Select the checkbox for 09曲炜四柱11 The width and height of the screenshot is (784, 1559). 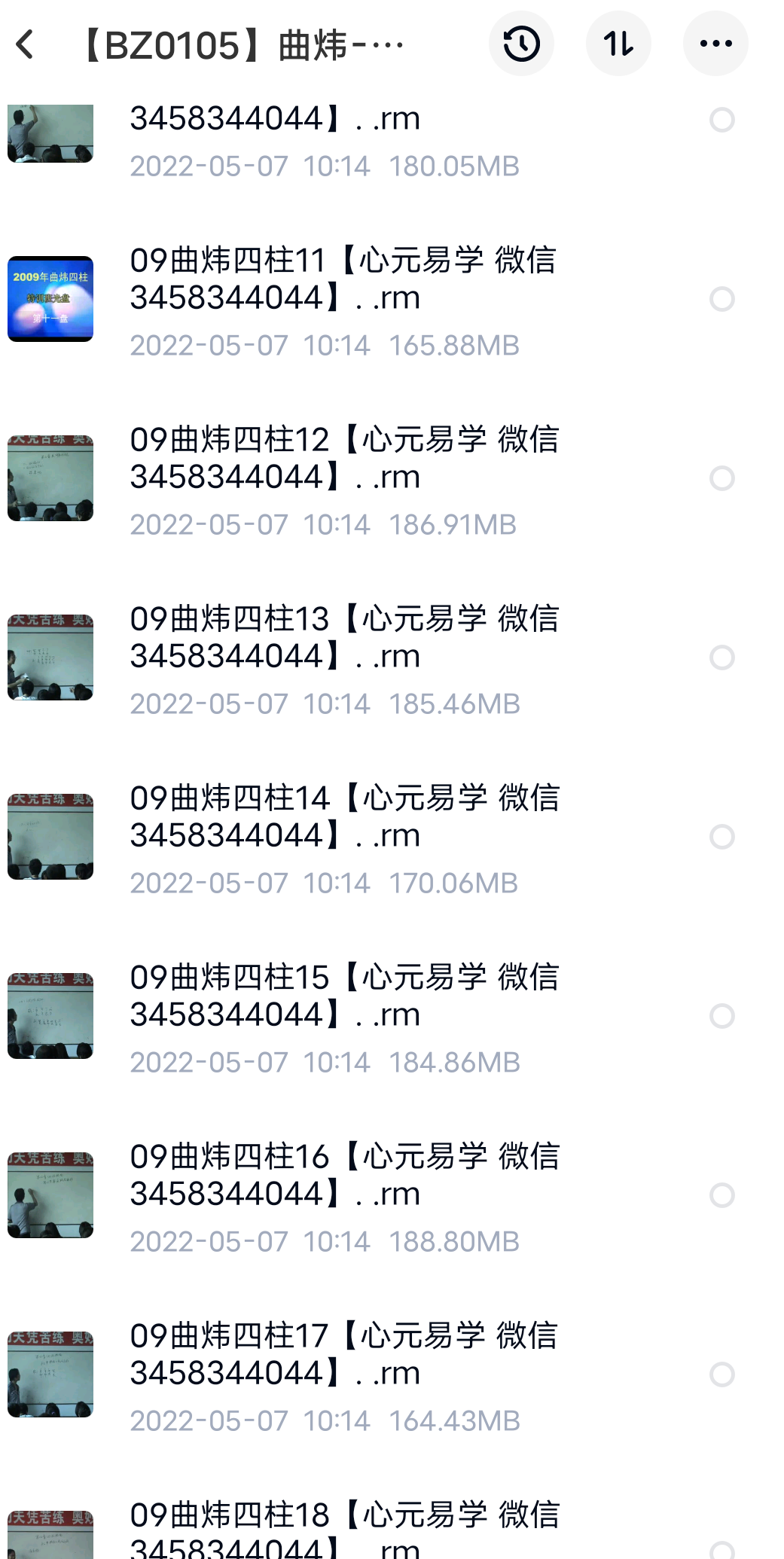(723, 299)
